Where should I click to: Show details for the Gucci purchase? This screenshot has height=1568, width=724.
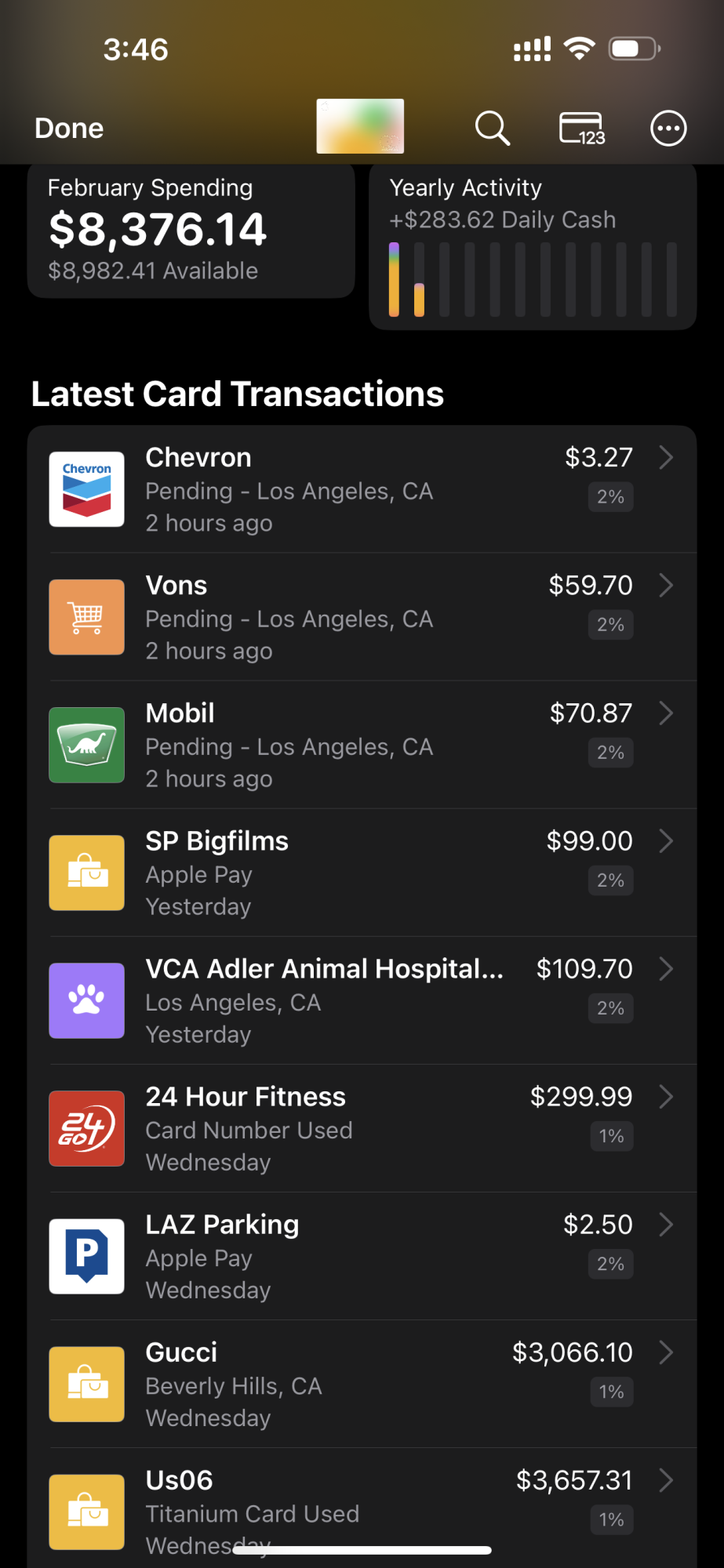362,1384
